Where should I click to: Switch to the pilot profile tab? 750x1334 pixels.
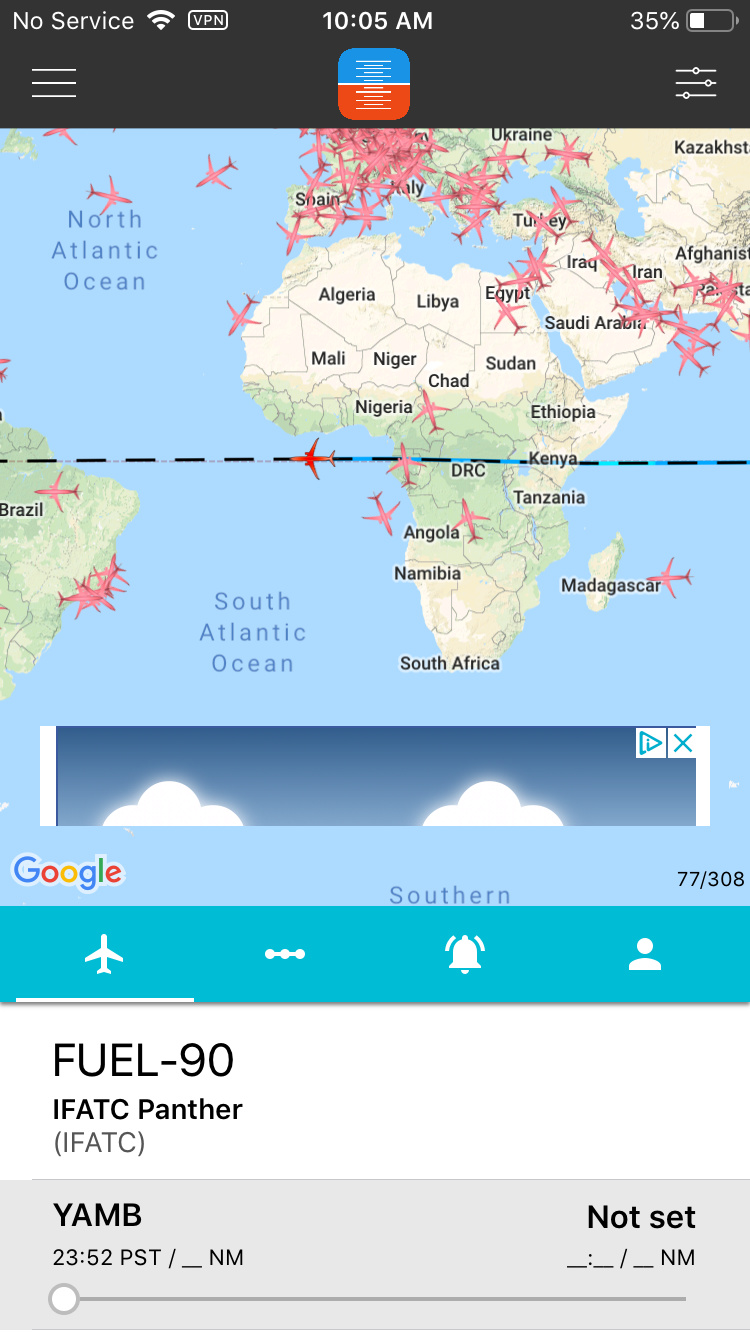point(645,955)
